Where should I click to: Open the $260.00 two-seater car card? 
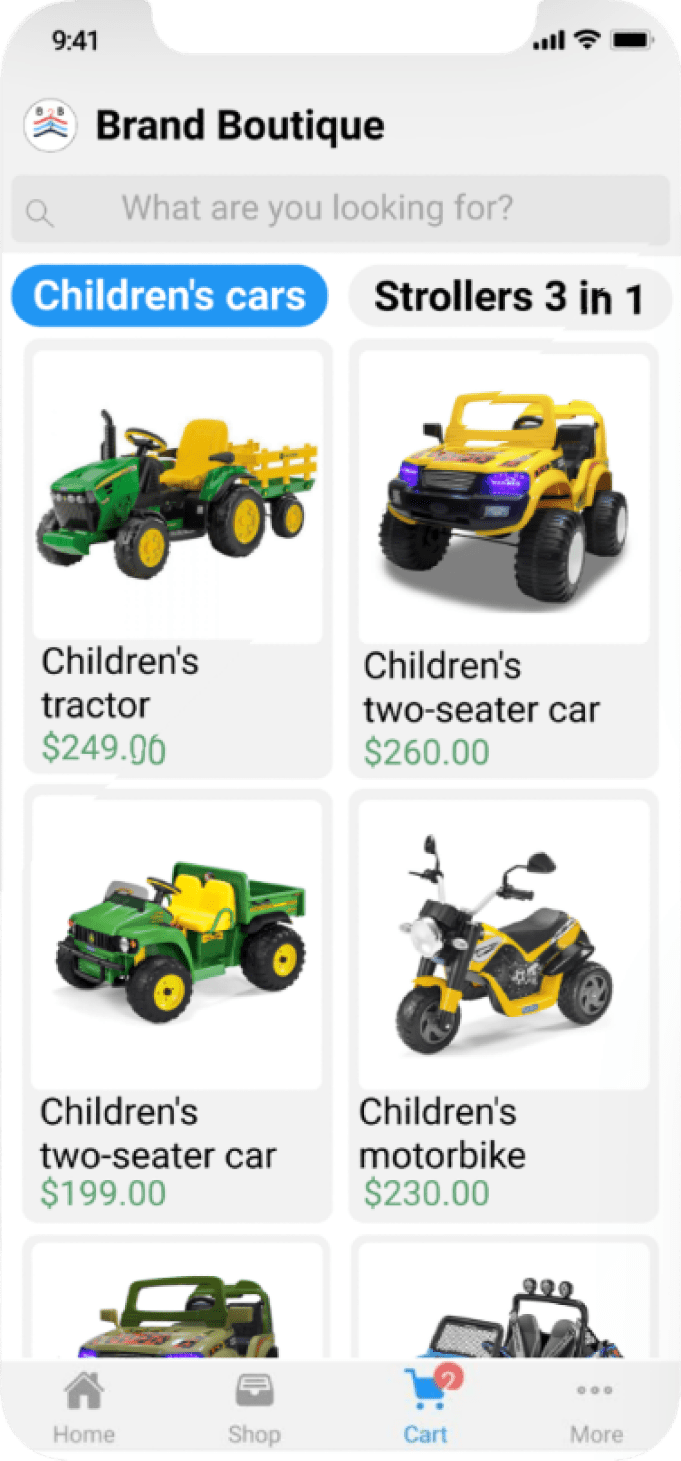tap(503, 558)
